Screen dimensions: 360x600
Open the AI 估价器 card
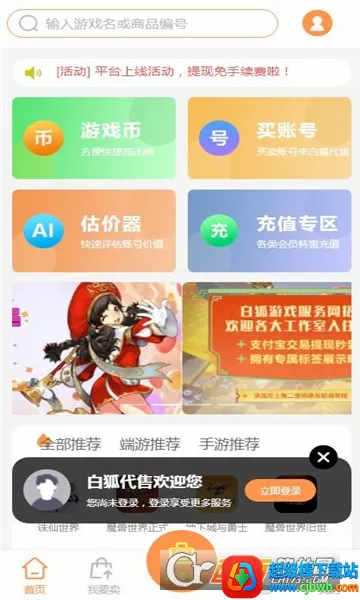pos(94,231)
